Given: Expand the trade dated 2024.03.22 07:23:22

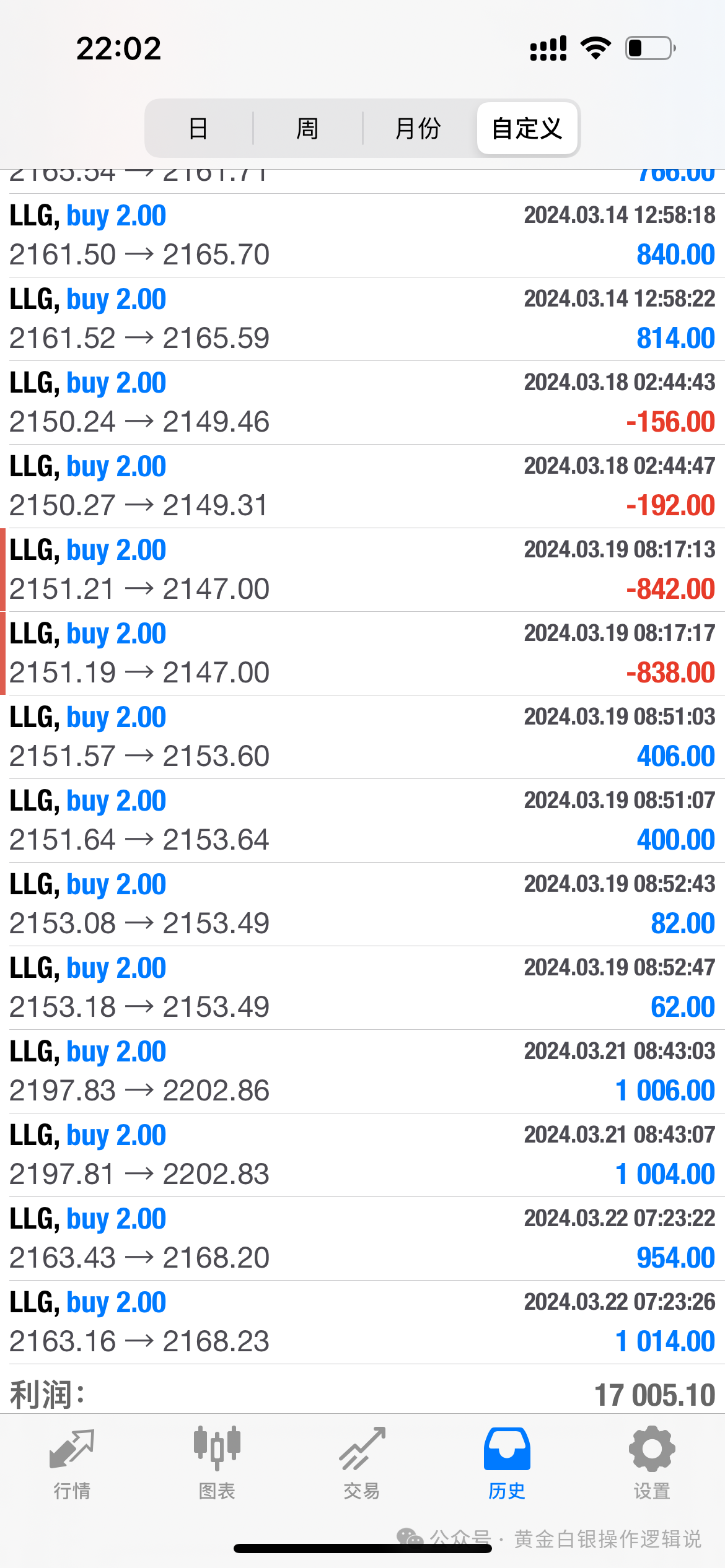Looking at the screenshot, I should [362, 1239].
